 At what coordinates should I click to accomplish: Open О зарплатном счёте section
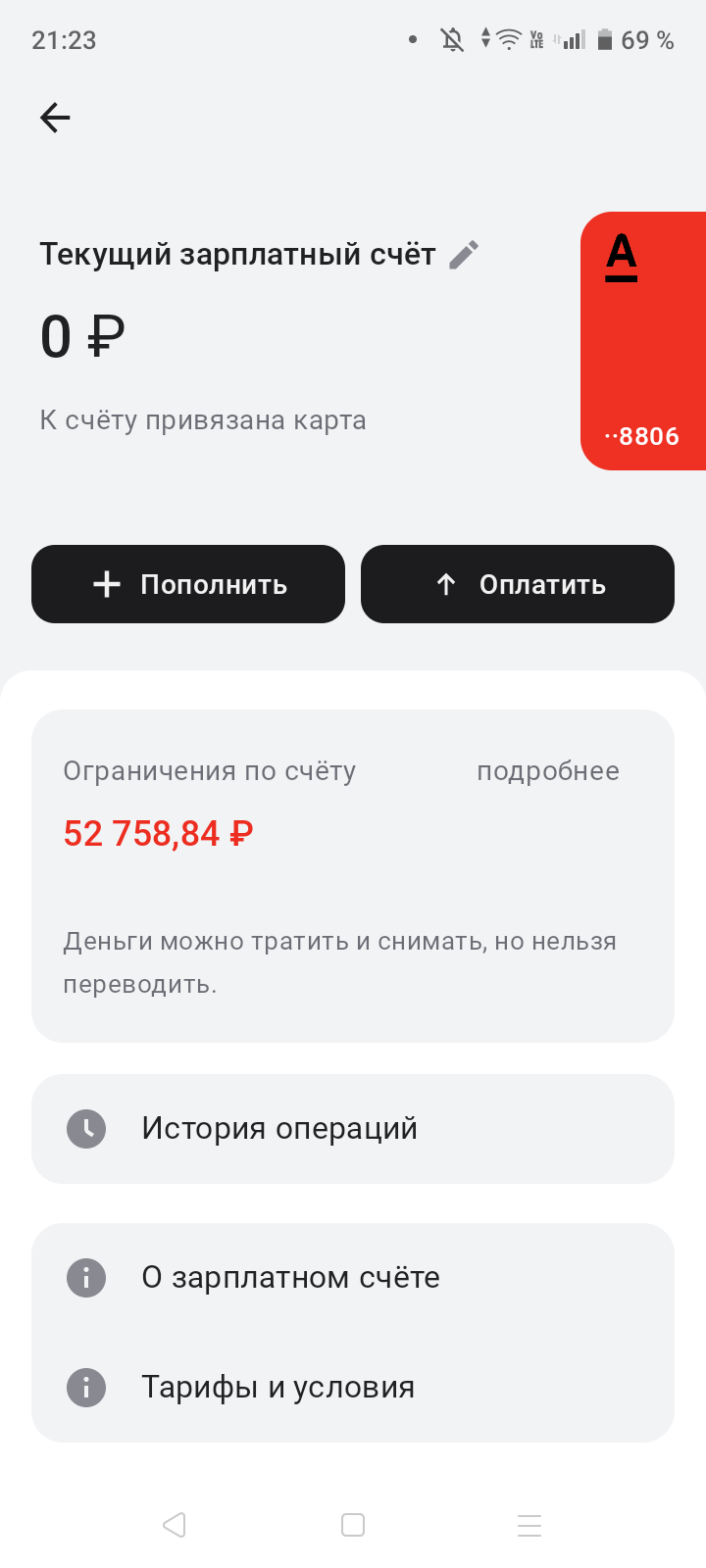(290, 1277)
